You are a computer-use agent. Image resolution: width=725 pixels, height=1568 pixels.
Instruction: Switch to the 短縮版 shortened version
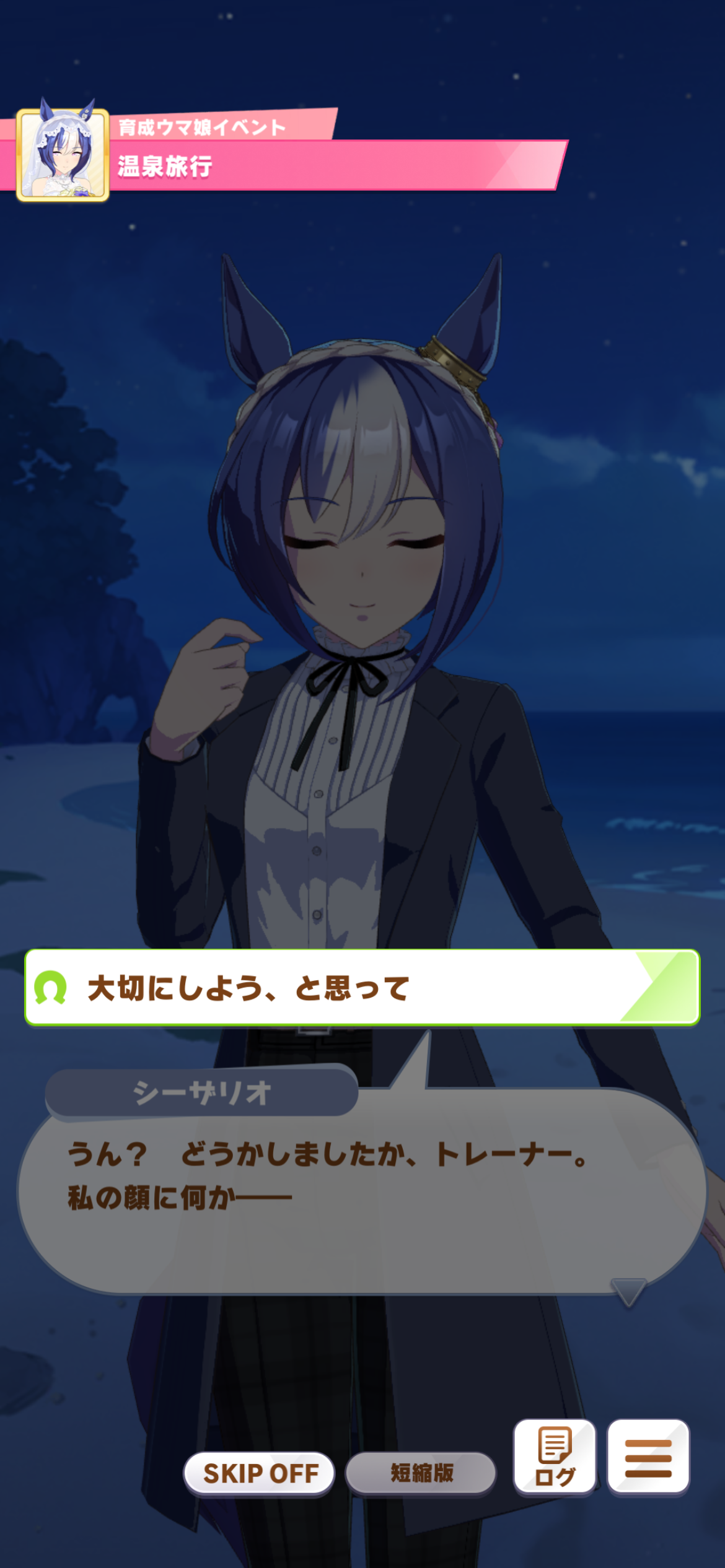421,1473
